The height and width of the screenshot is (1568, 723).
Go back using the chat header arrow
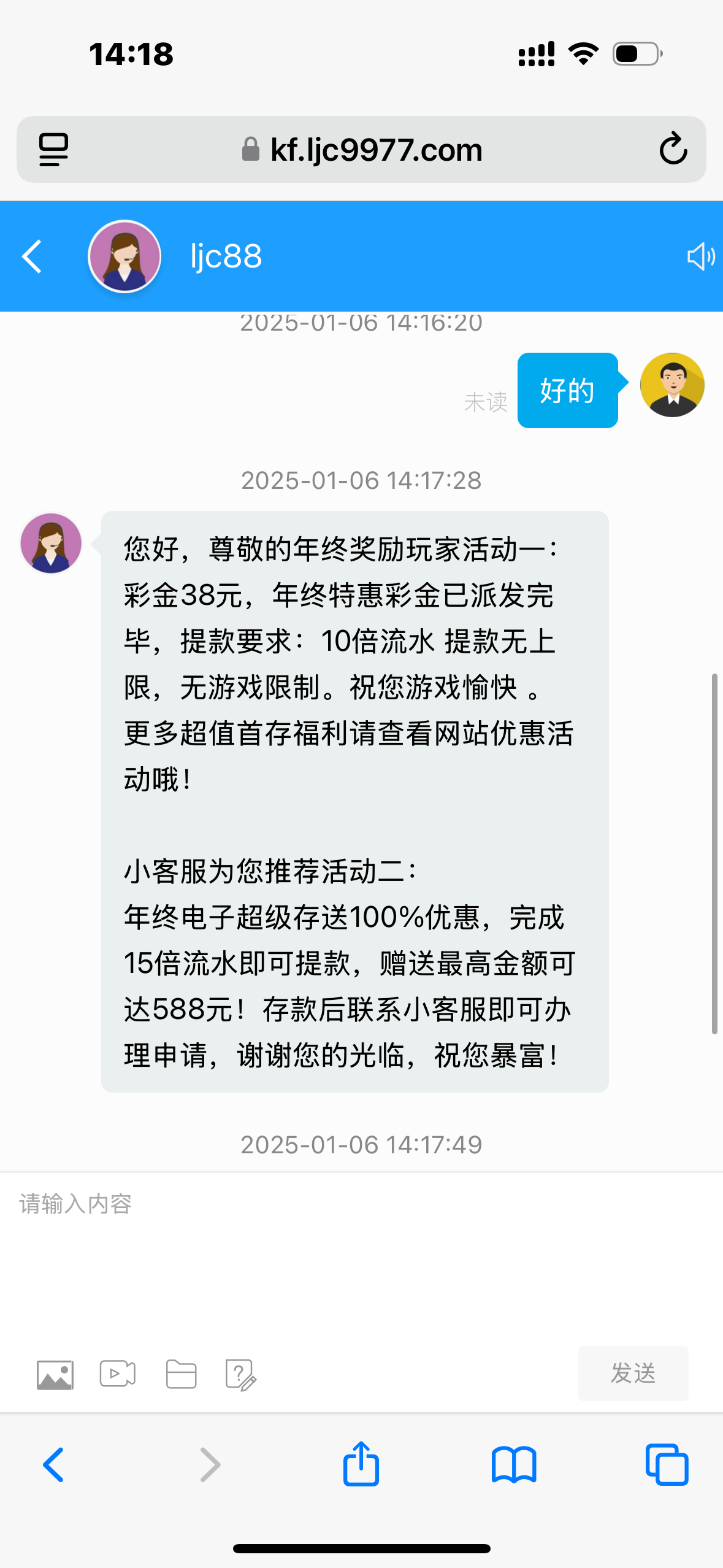(x=32, y=256)
